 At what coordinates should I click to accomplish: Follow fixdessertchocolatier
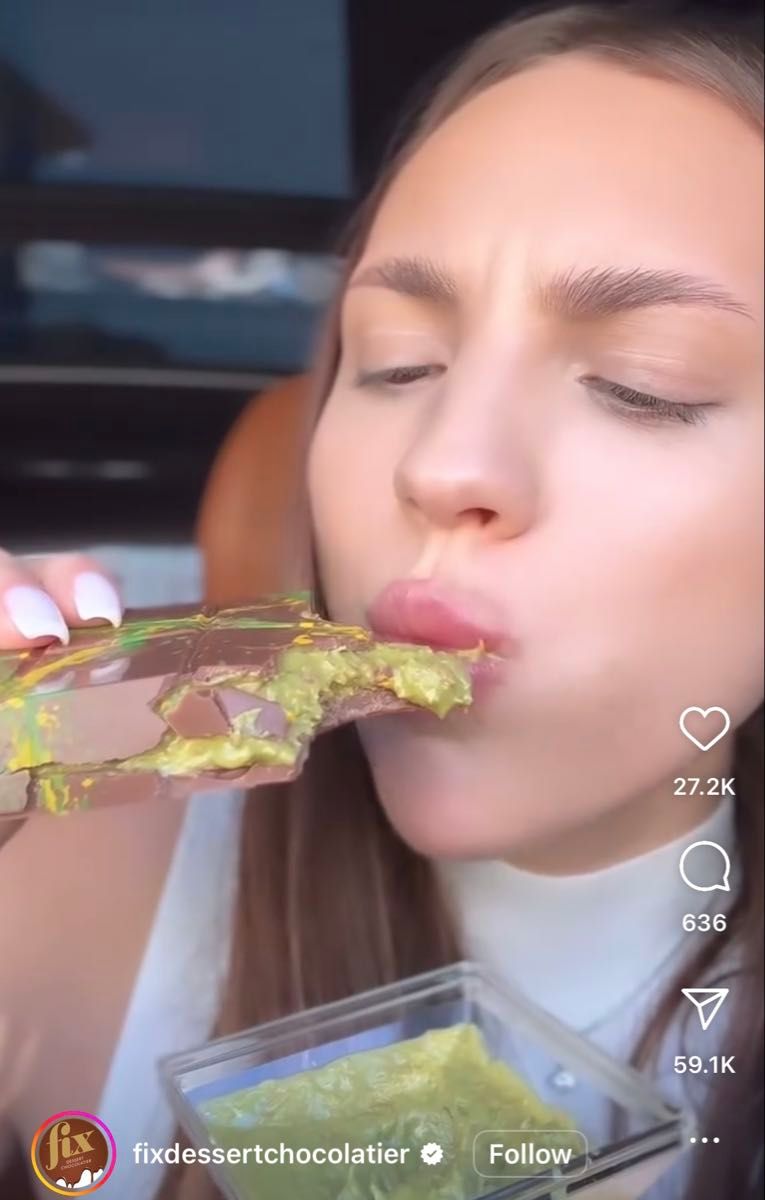[x=529, y=1155]
